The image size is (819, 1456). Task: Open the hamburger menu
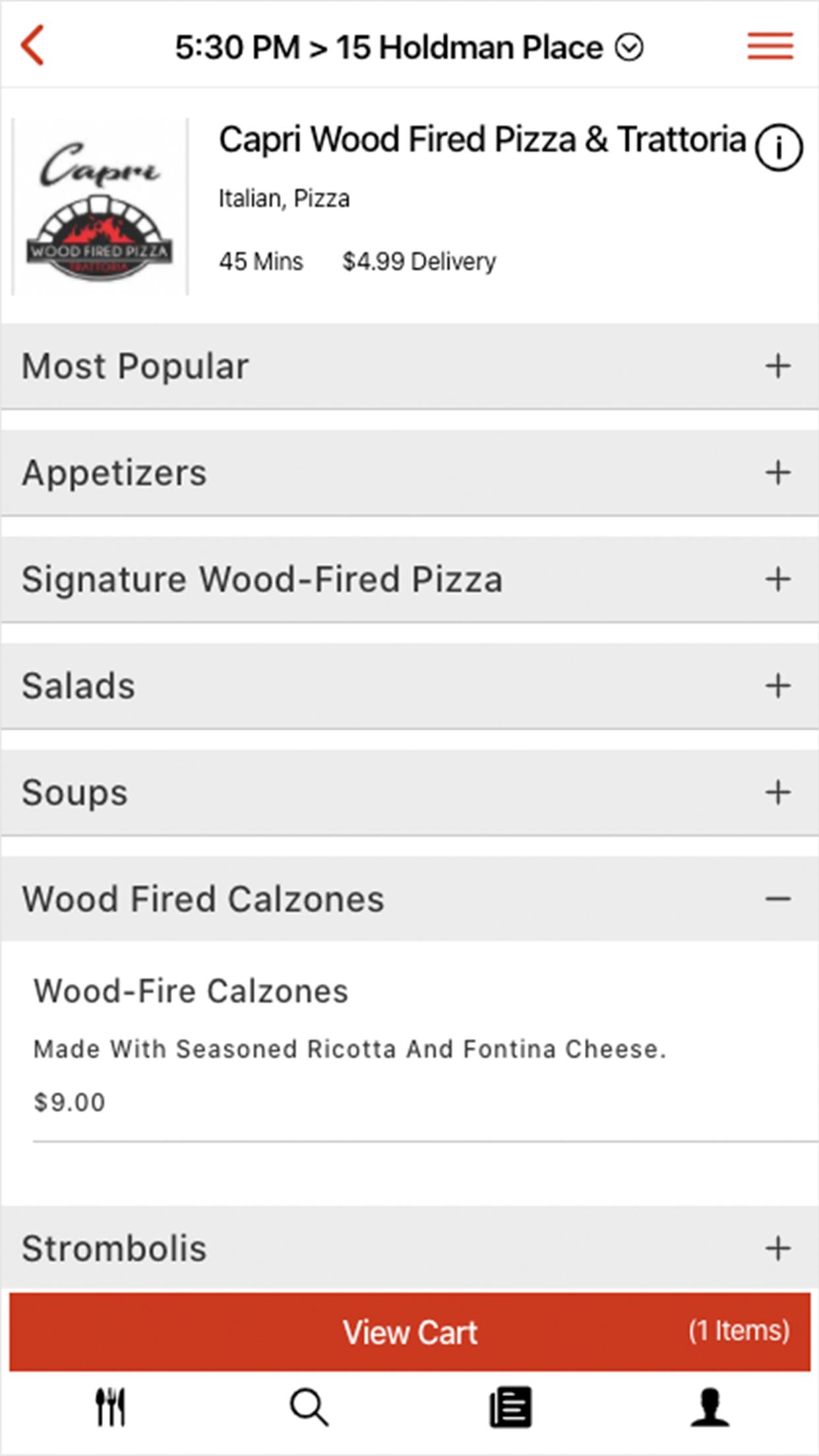pyautogui.click(x=770, y=46)
